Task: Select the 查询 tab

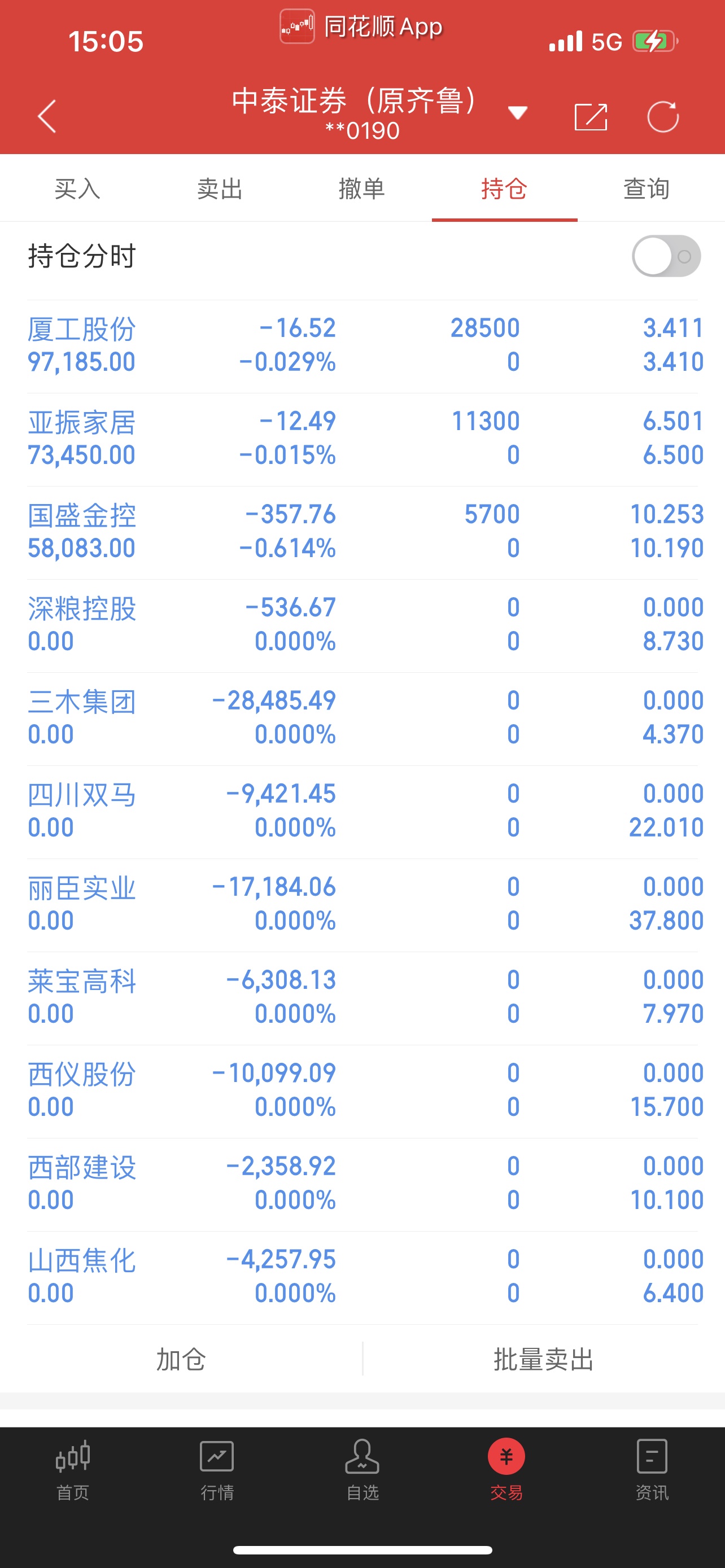Action: (647, 189)
